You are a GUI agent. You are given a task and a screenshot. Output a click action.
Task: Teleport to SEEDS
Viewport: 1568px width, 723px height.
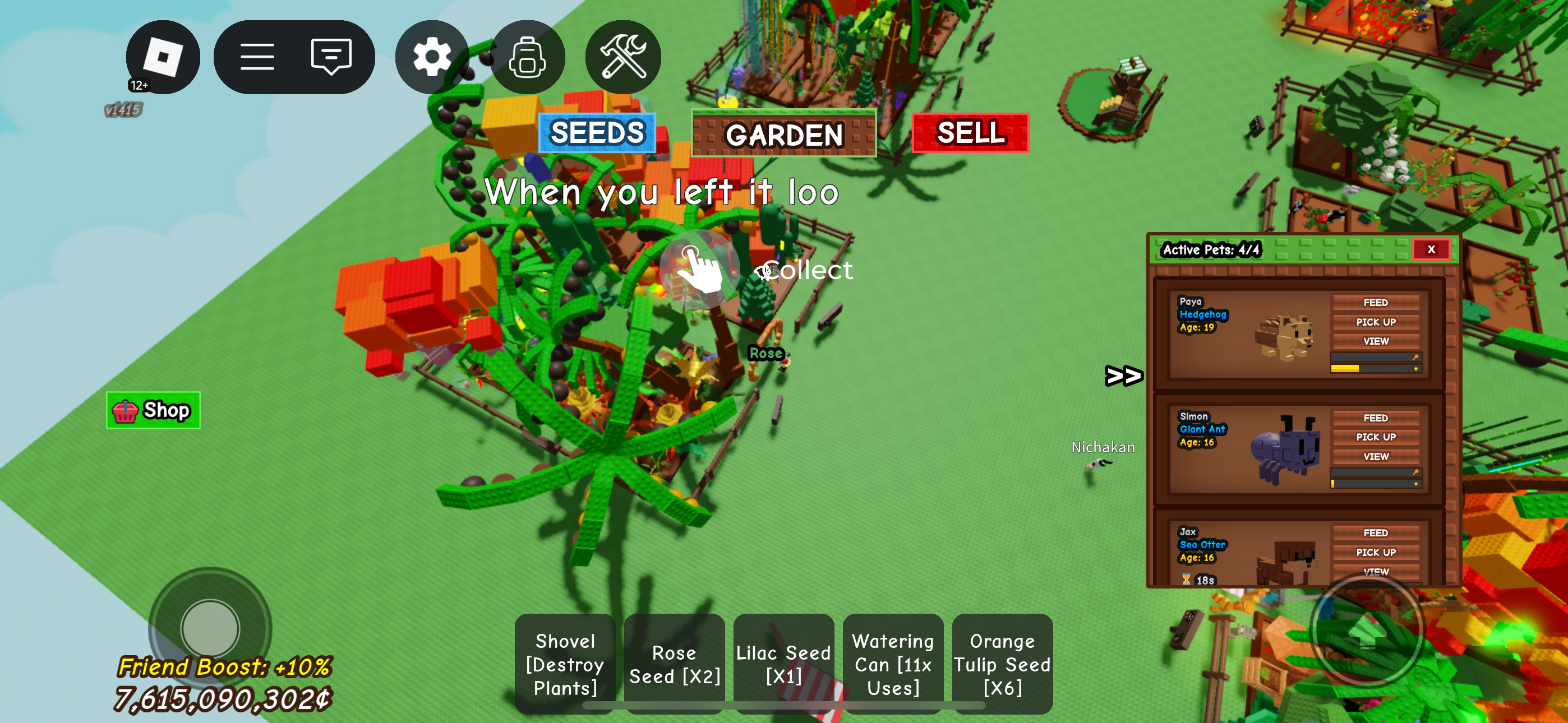[597, 133]
